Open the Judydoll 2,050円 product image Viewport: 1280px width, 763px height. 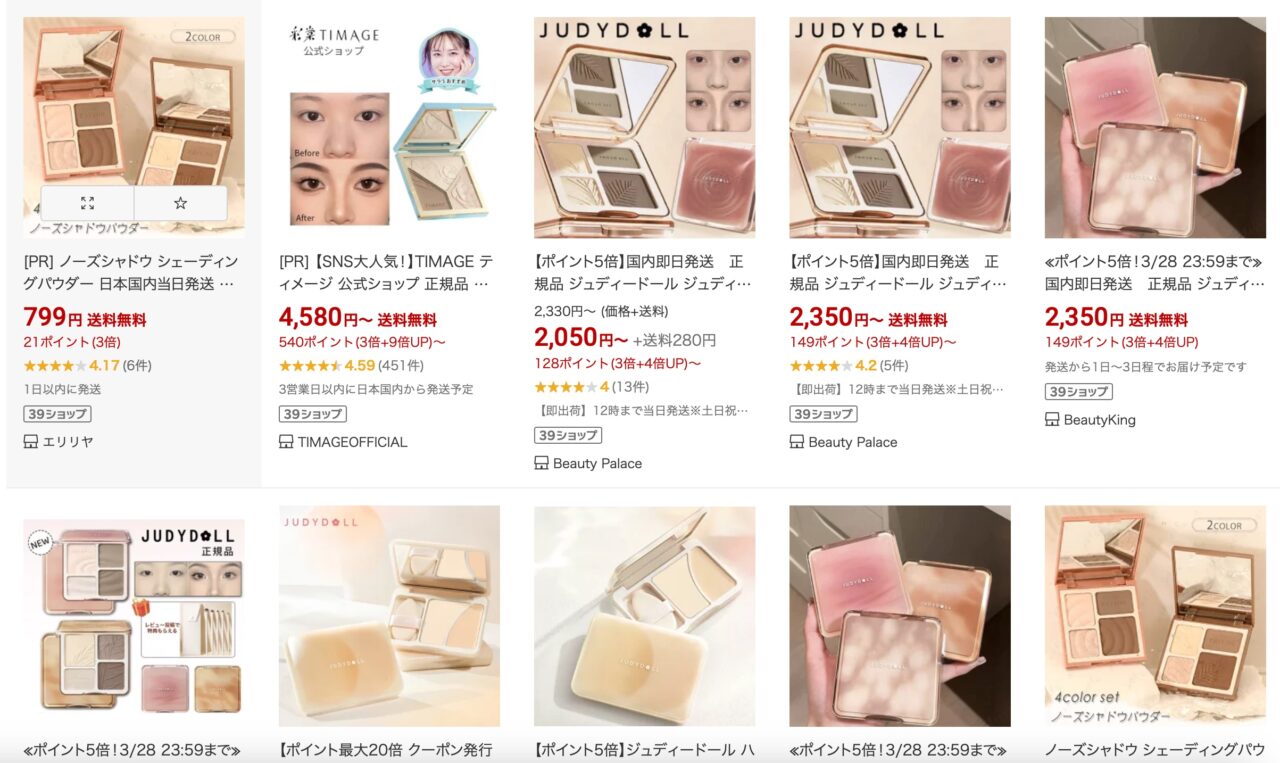(x=644, y=127)
